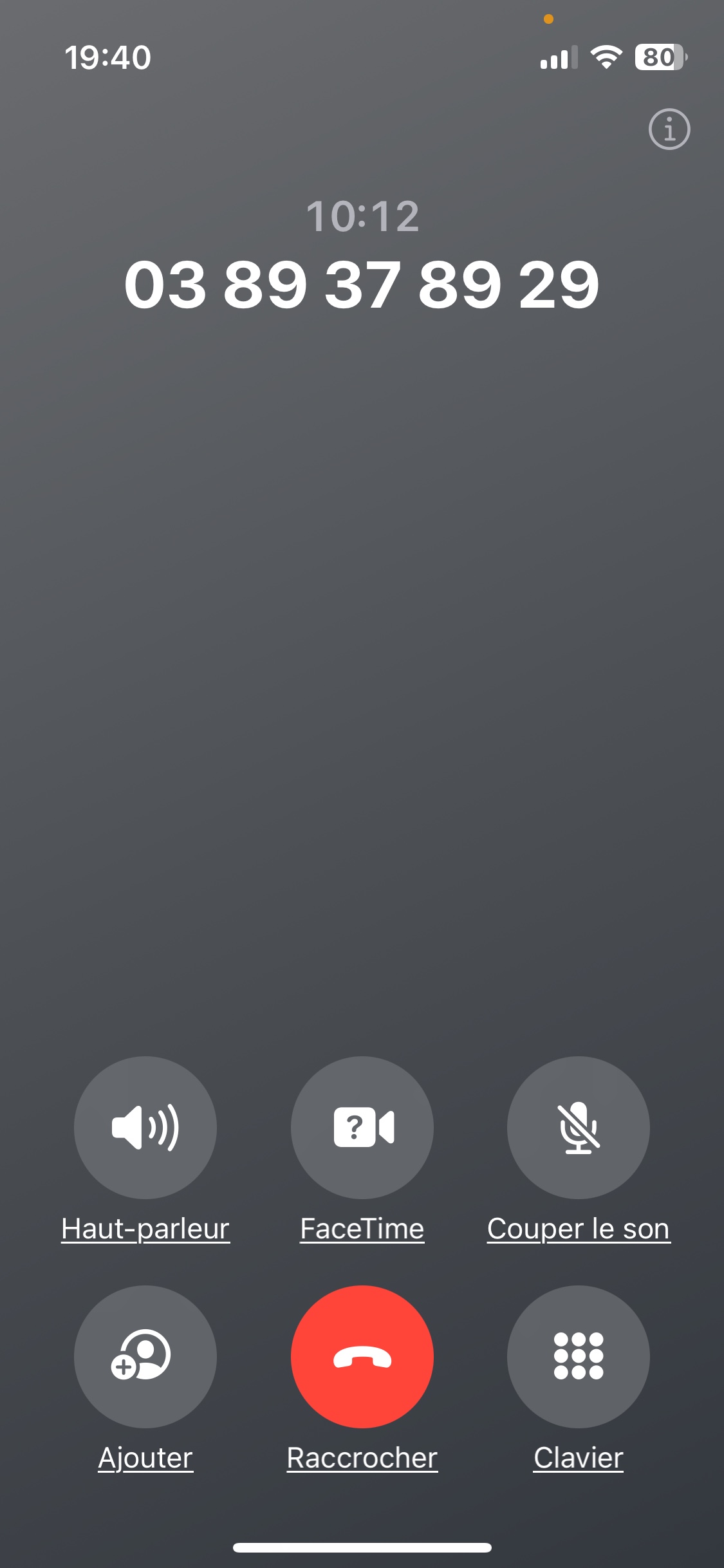
Task: Mute the mic with Couper le son
Action: click(579, 1127)
